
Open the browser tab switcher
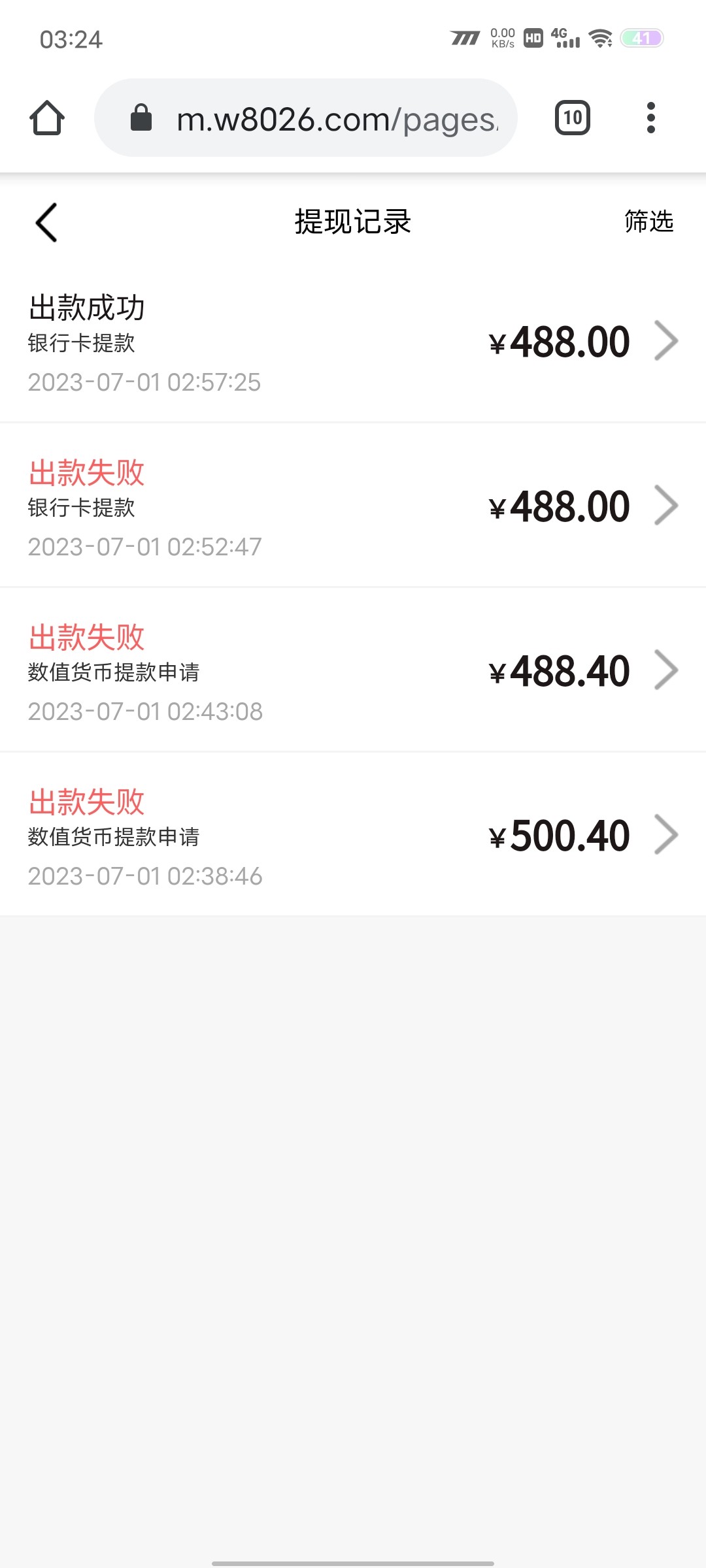(572, 118)
